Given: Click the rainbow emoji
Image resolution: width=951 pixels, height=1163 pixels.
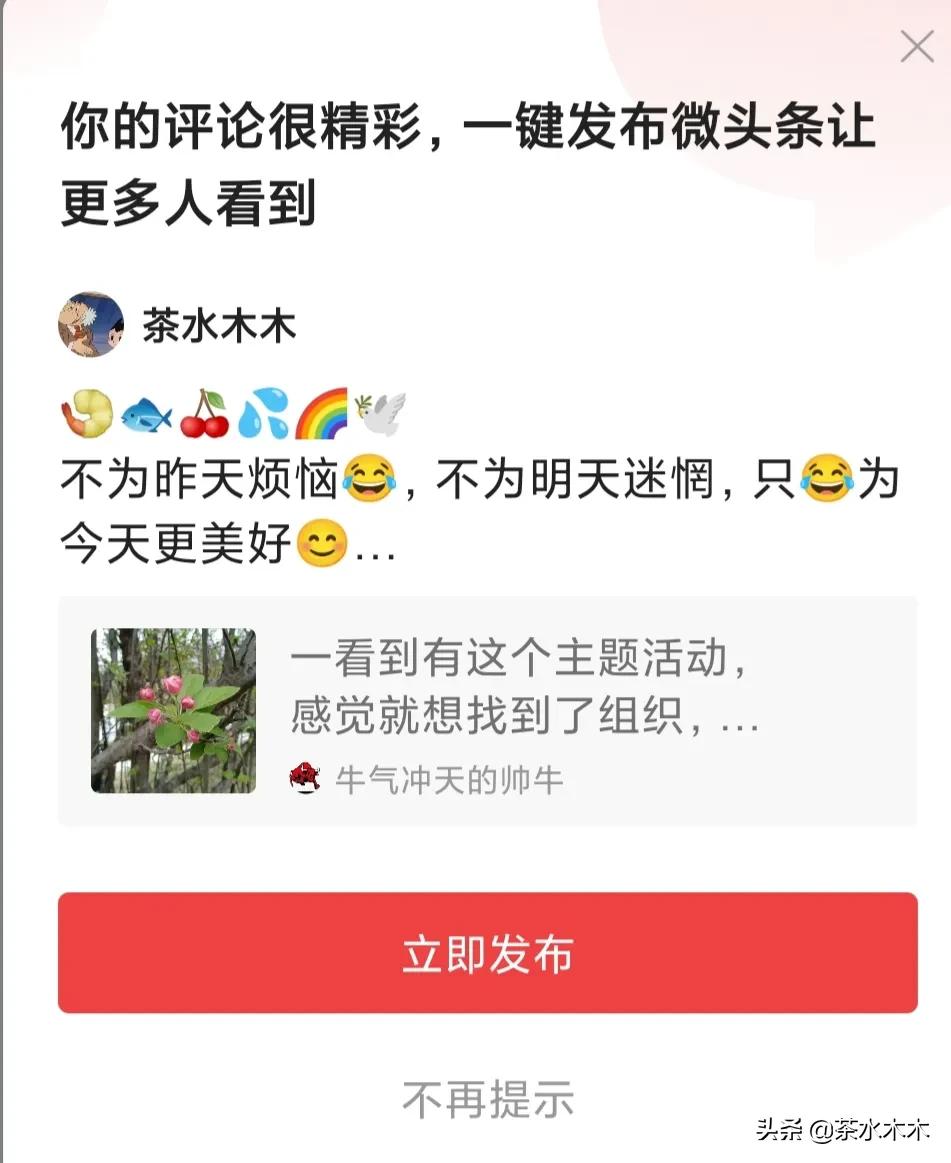Looking at the screenshot, I should (x=320, y=410).
